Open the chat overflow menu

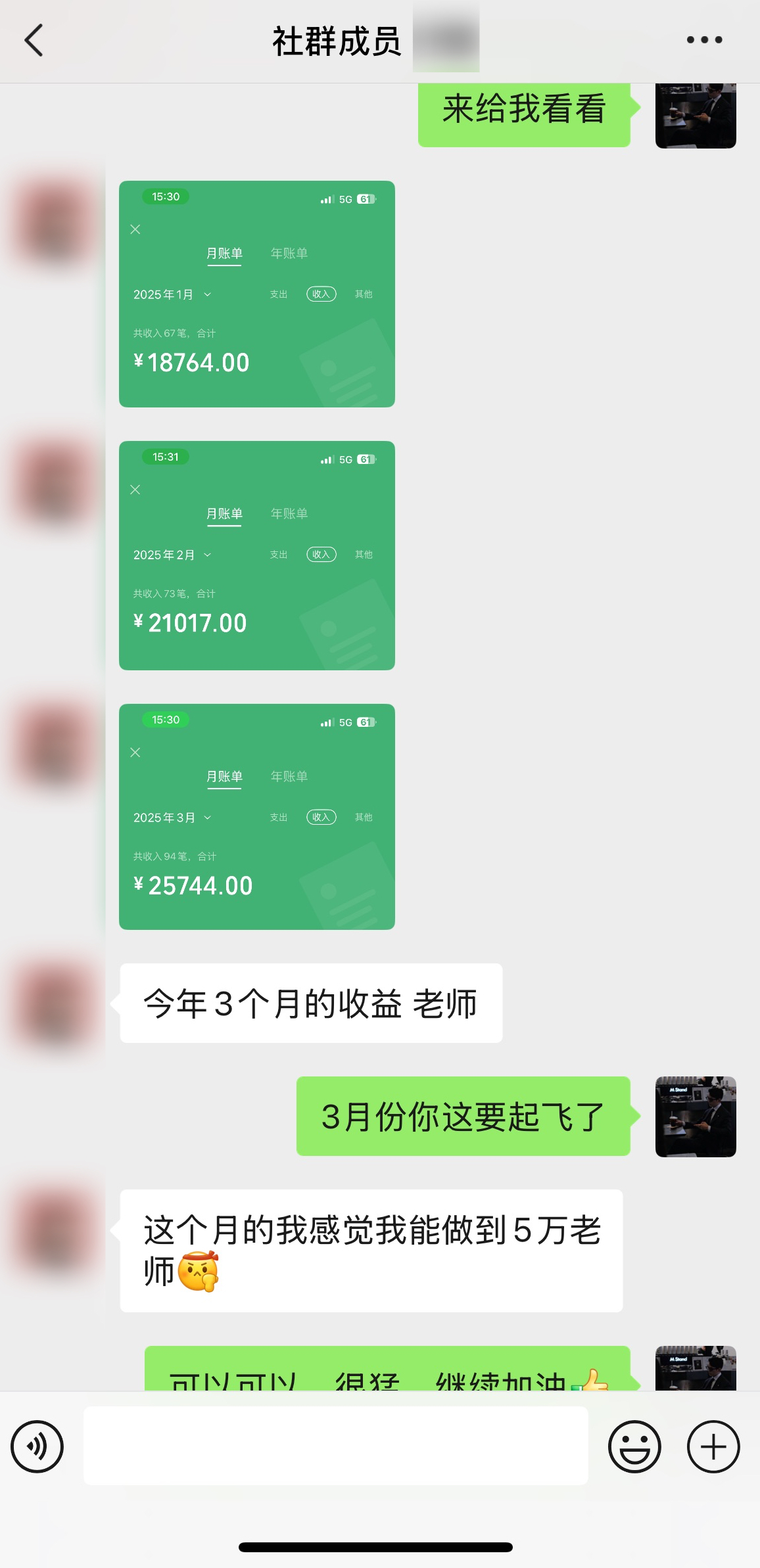pyautogui.click(x=704, y=40)
